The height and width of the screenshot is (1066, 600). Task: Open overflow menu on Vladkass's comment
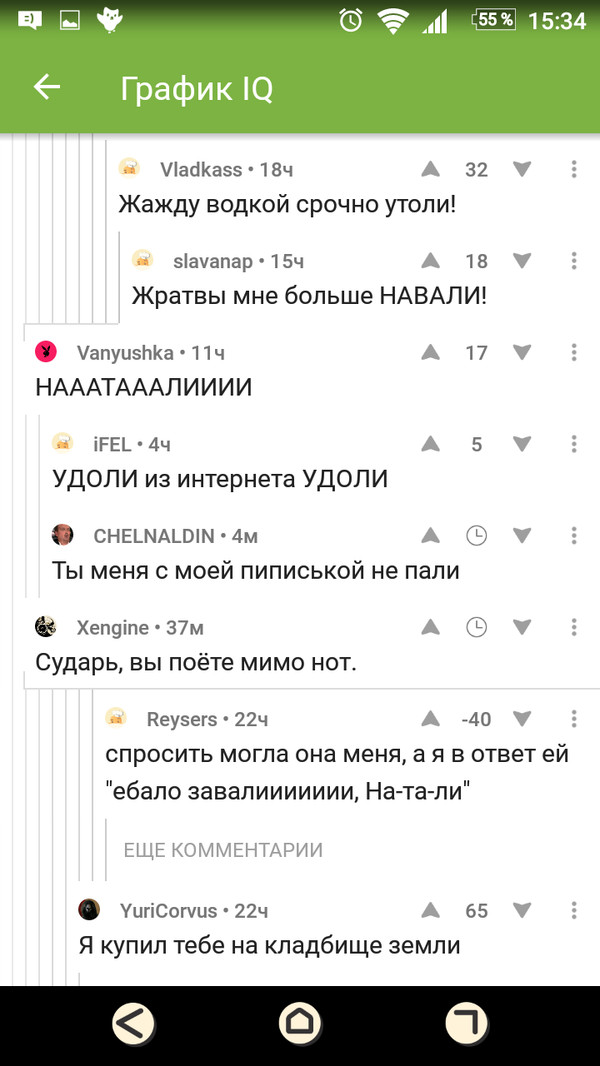click(574, 169)
